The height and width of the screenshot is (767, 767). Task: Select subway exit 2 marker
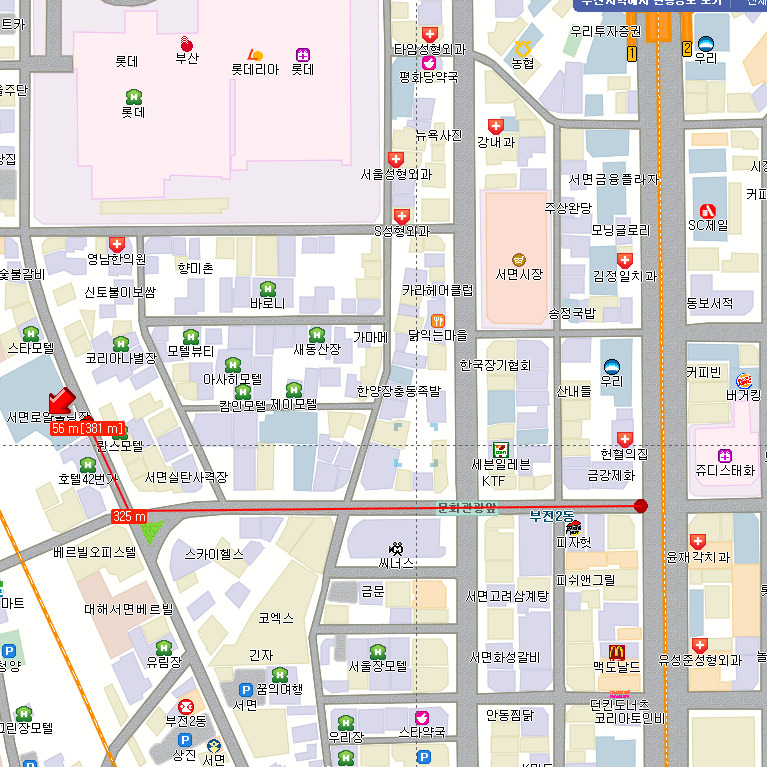click(x=687, y=48)
